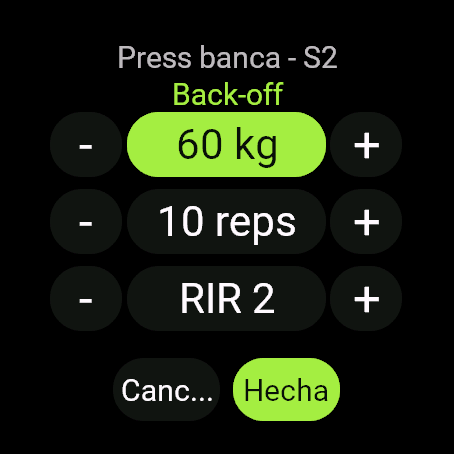The image size is (454, 454).
Task: Select the RIR 2 field
Action: point(226,299)
